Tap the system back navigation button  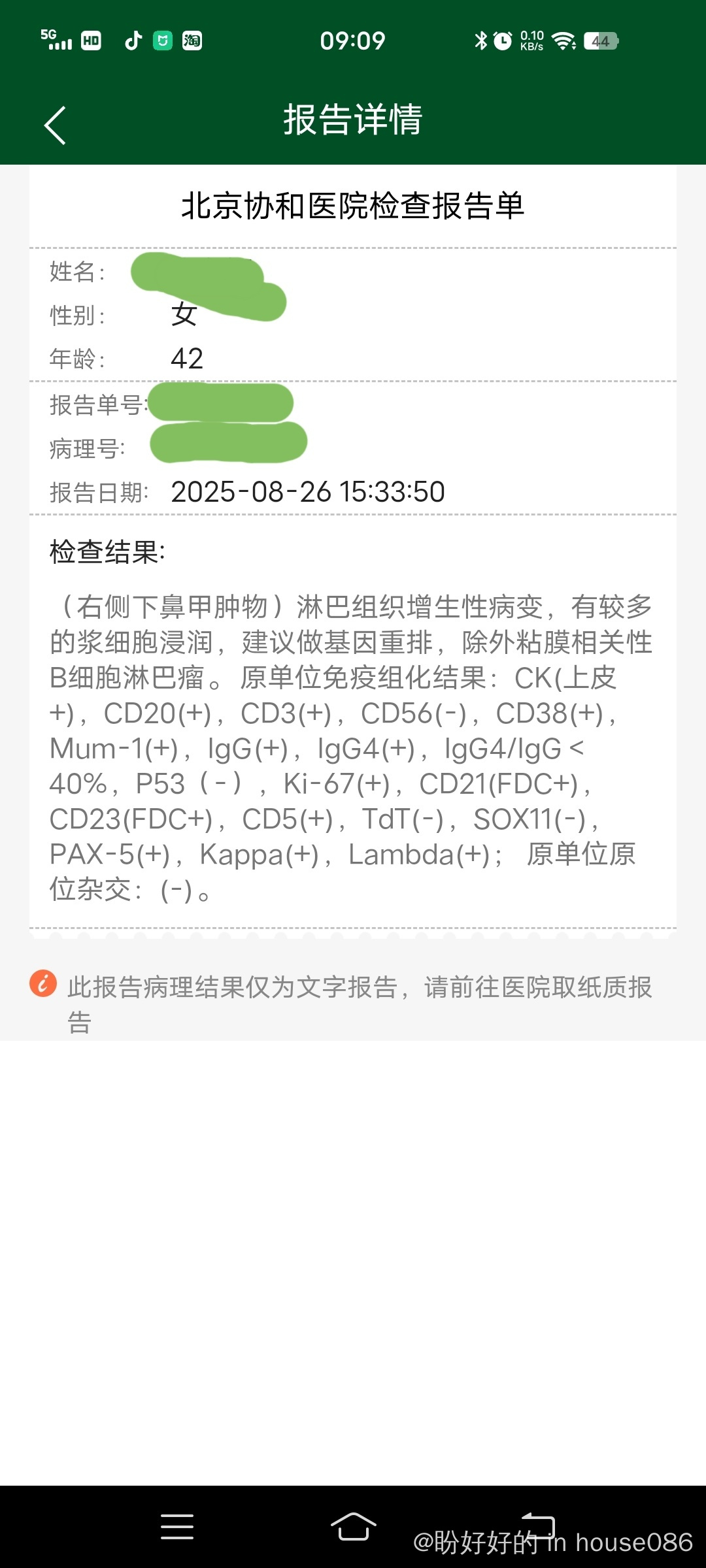[x=538, y=1525]
